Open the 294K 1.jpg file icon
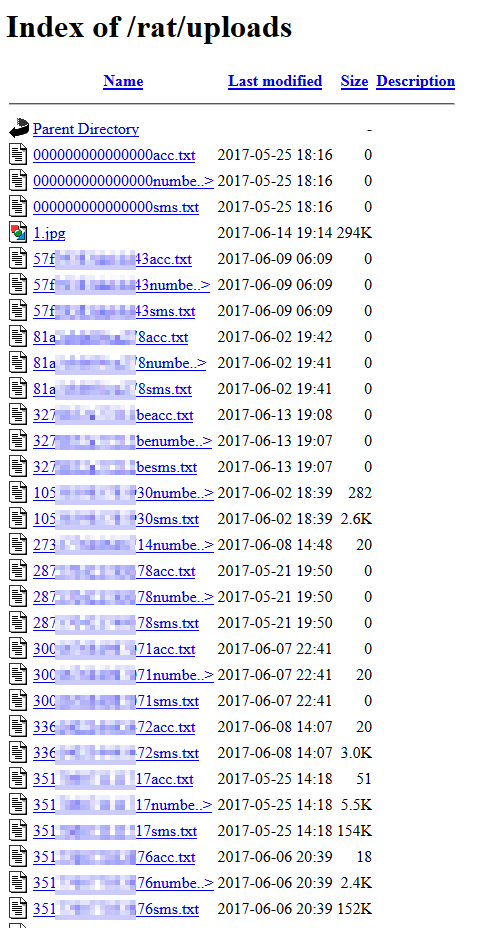 pyautogui.click(x=18, y=233)
